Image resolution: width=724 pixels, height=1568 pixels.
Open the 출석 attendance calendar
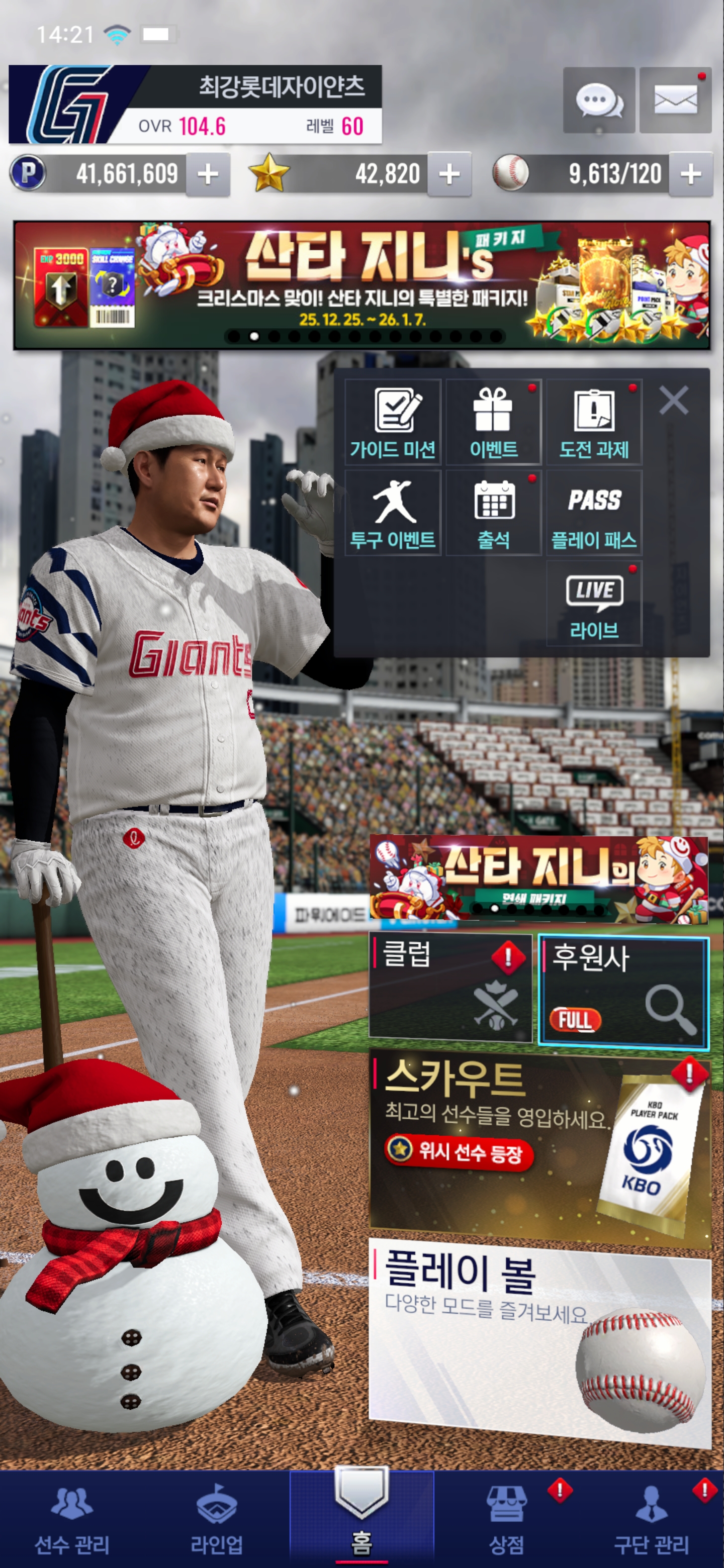[x=493, y=513]
